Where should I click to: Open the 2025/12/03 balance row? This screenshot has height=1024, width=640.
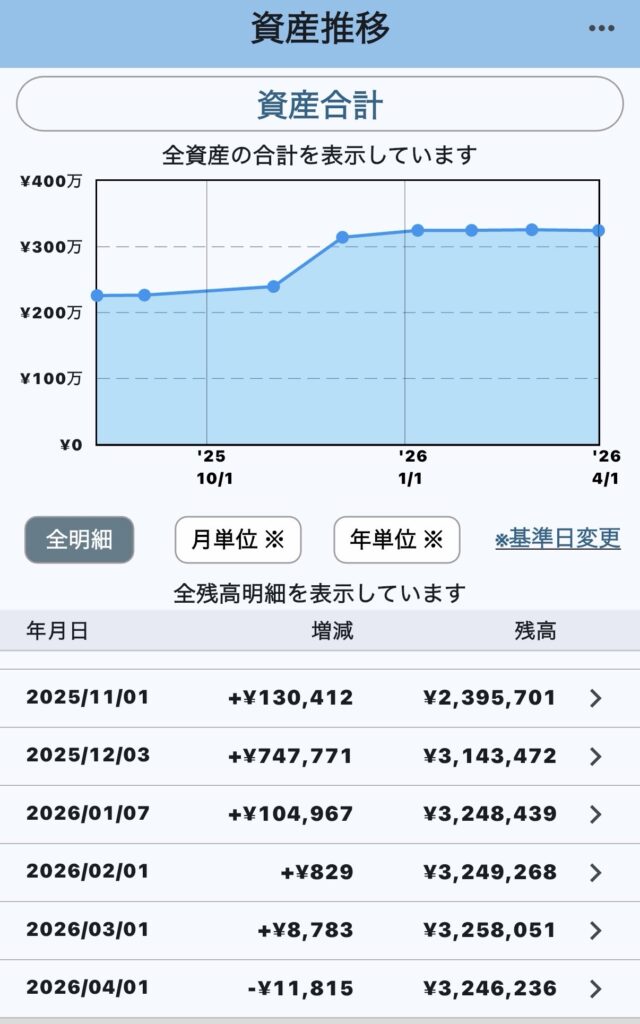click(x=320, y=756)
